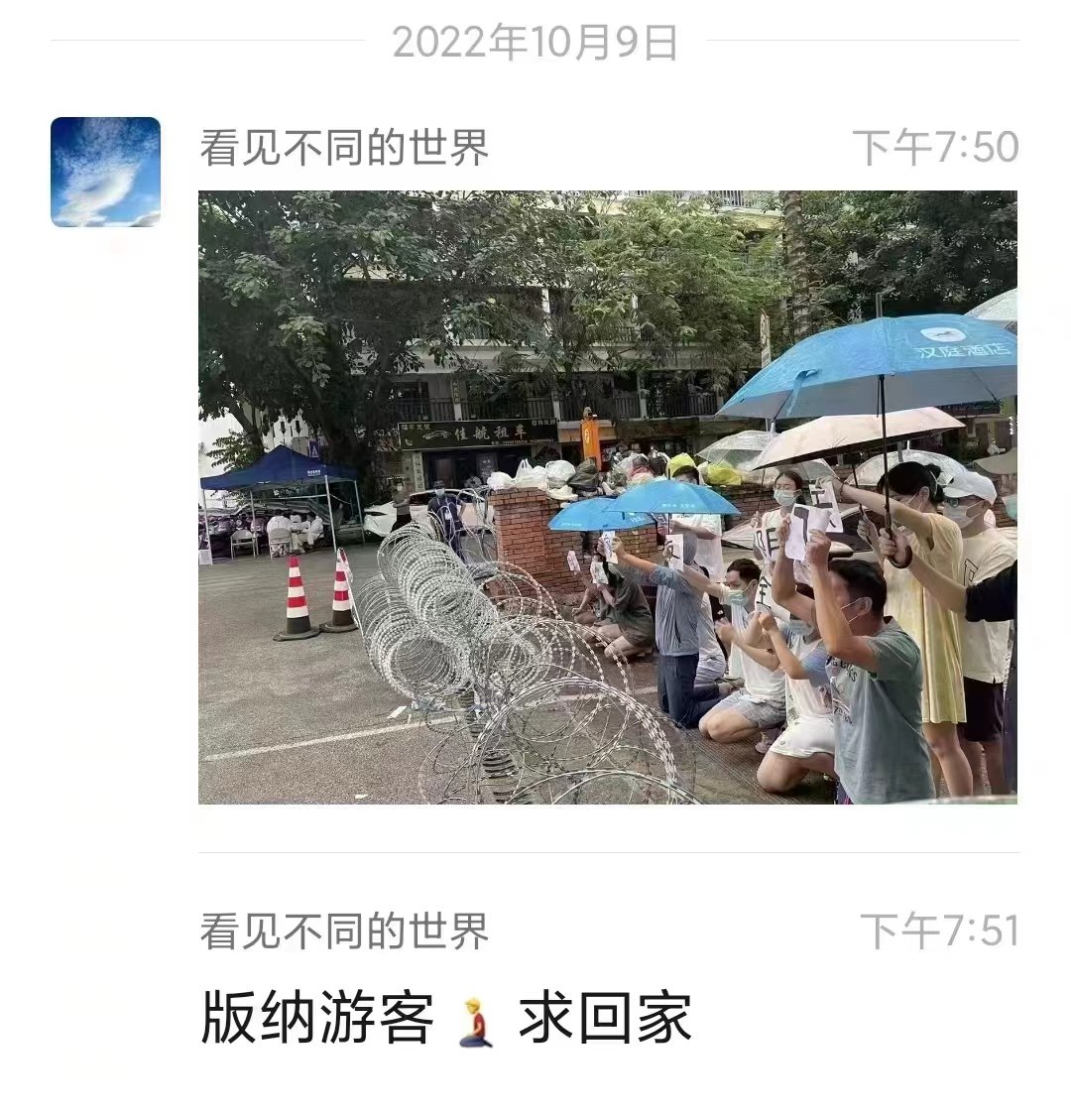Image resolution: width=1071 pixels, height=1120 pixels.
Task: Open the sky avatar of 看见不同的世界
Action: click(105, 172)
